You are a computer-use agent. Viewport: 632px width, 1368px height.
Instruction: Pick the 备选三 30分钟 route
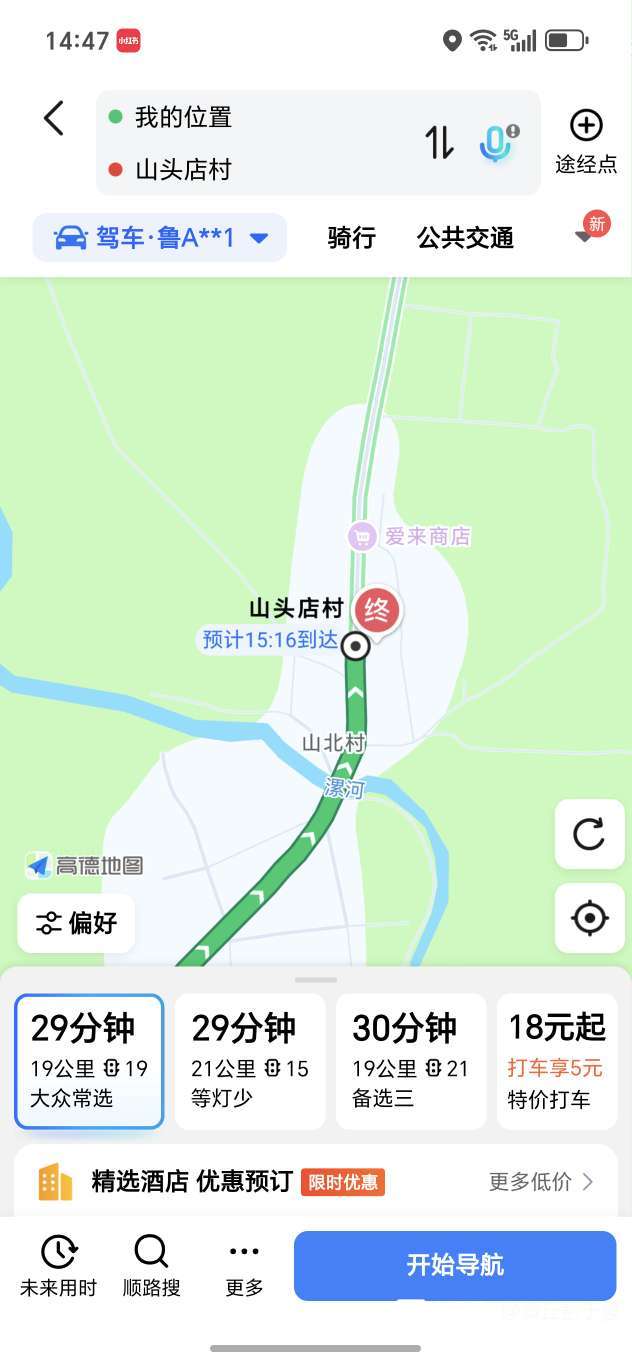(411, 1061)
